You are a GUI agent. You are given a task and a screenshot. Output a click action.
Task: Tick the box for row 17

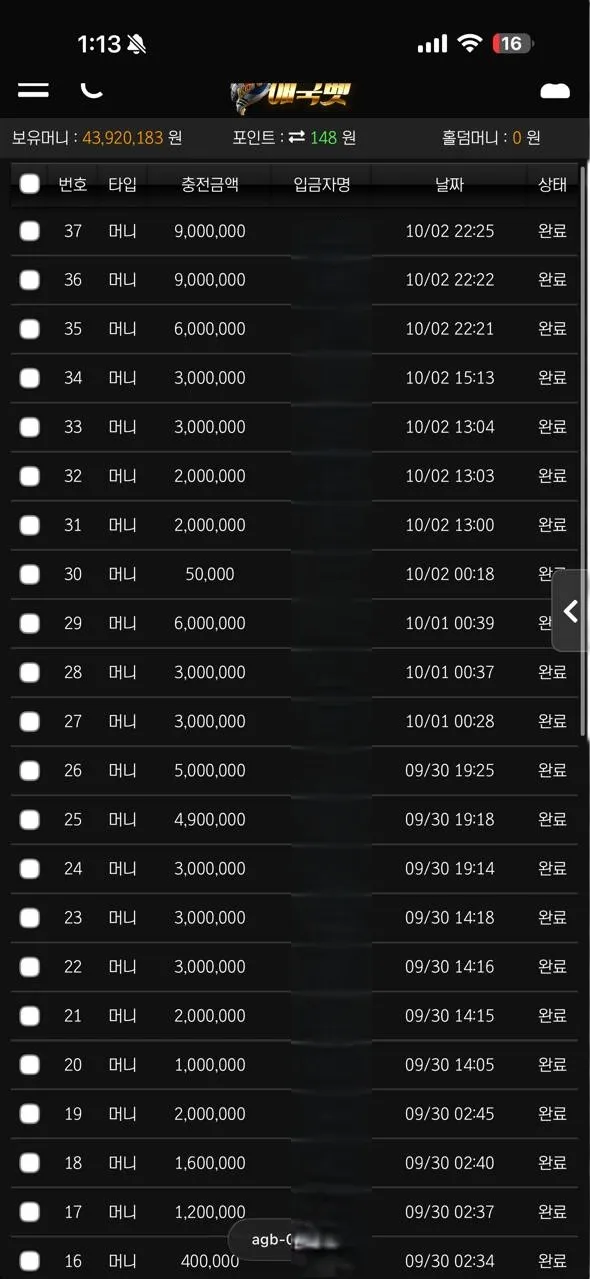tap(30, 1212)
